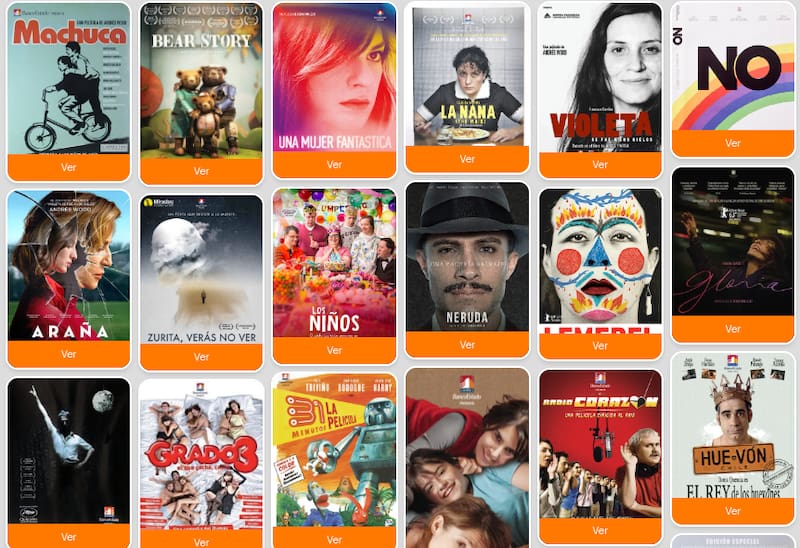Viewport: 800px width, 548px height.
Task: Tap Ver button under Machuca poster
Action: click(68, 167)
